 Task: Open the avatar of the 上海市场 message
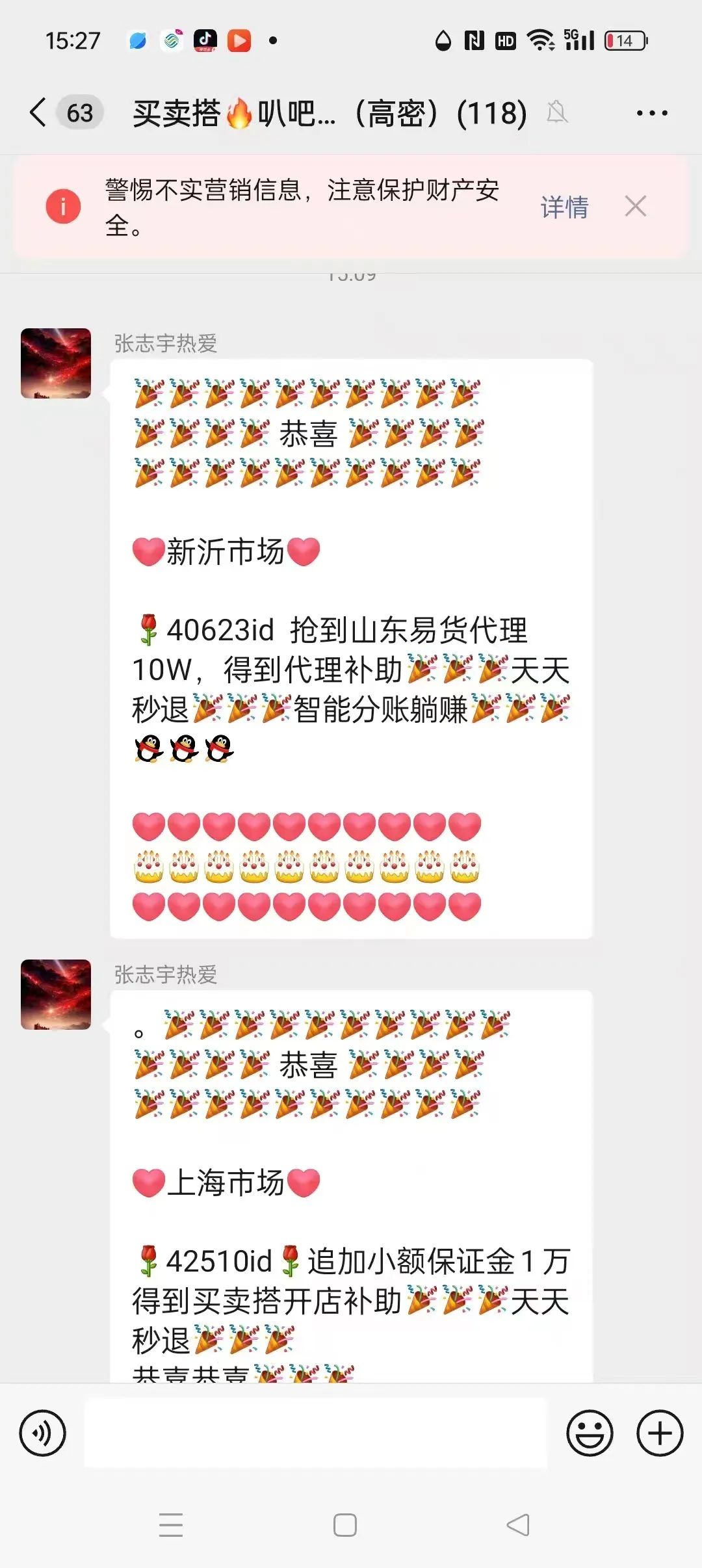pos(56,995)
